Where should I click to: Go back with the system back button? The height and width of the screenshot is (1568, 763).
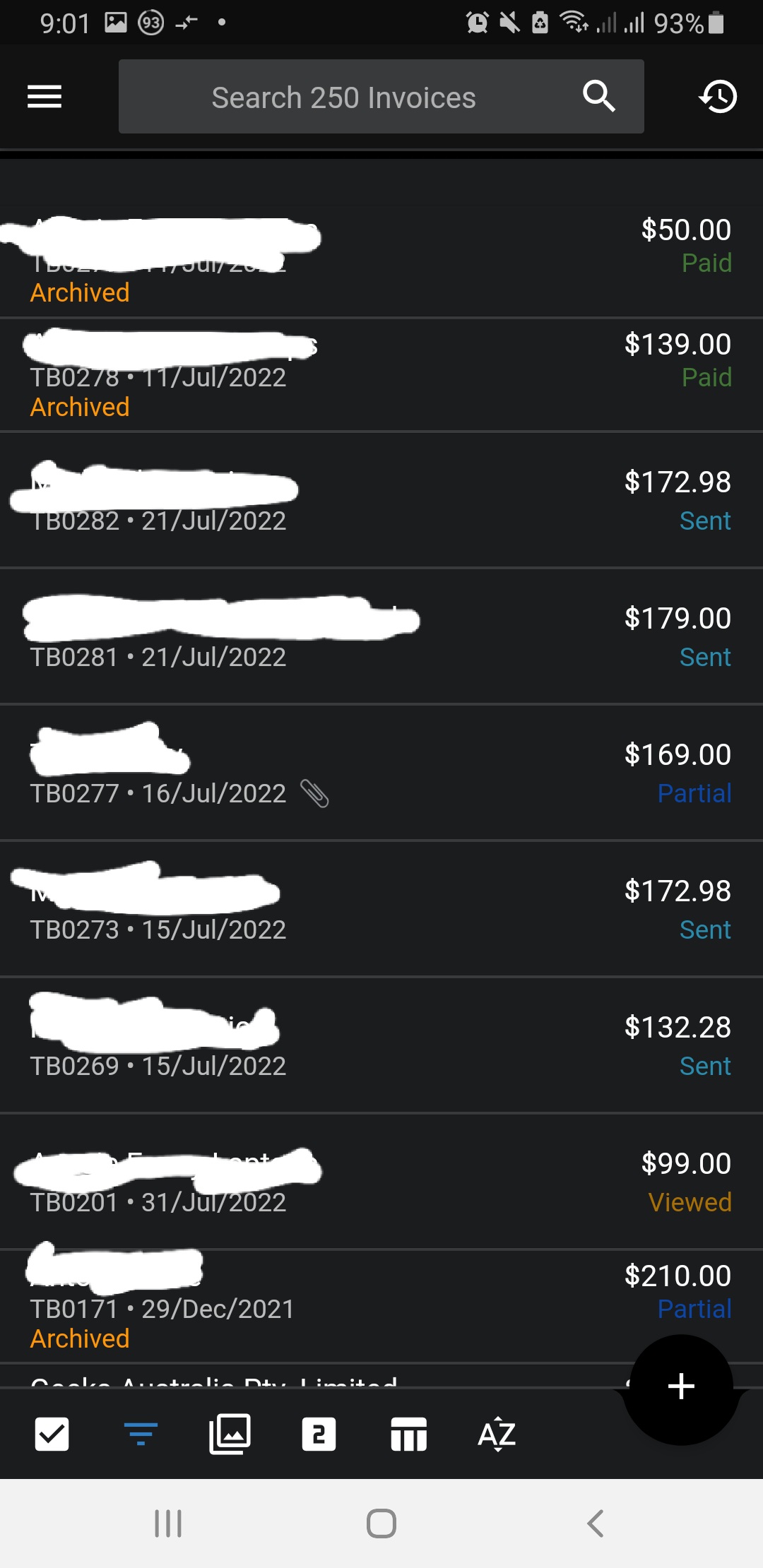596,1524
